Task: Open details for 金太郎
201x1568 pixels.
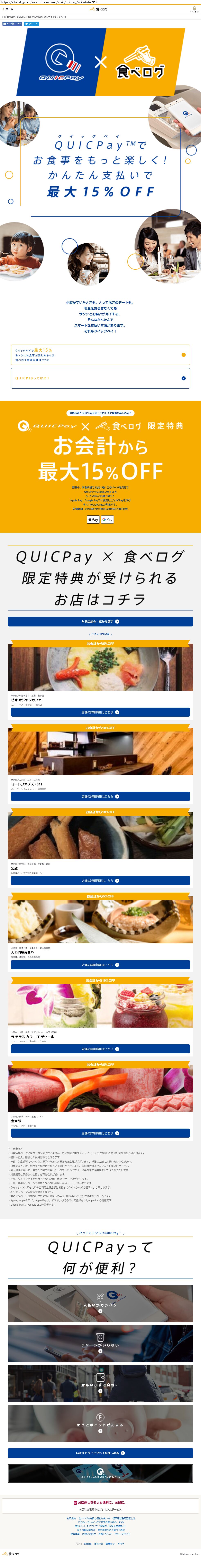Action: click(x=100, y=1133)
